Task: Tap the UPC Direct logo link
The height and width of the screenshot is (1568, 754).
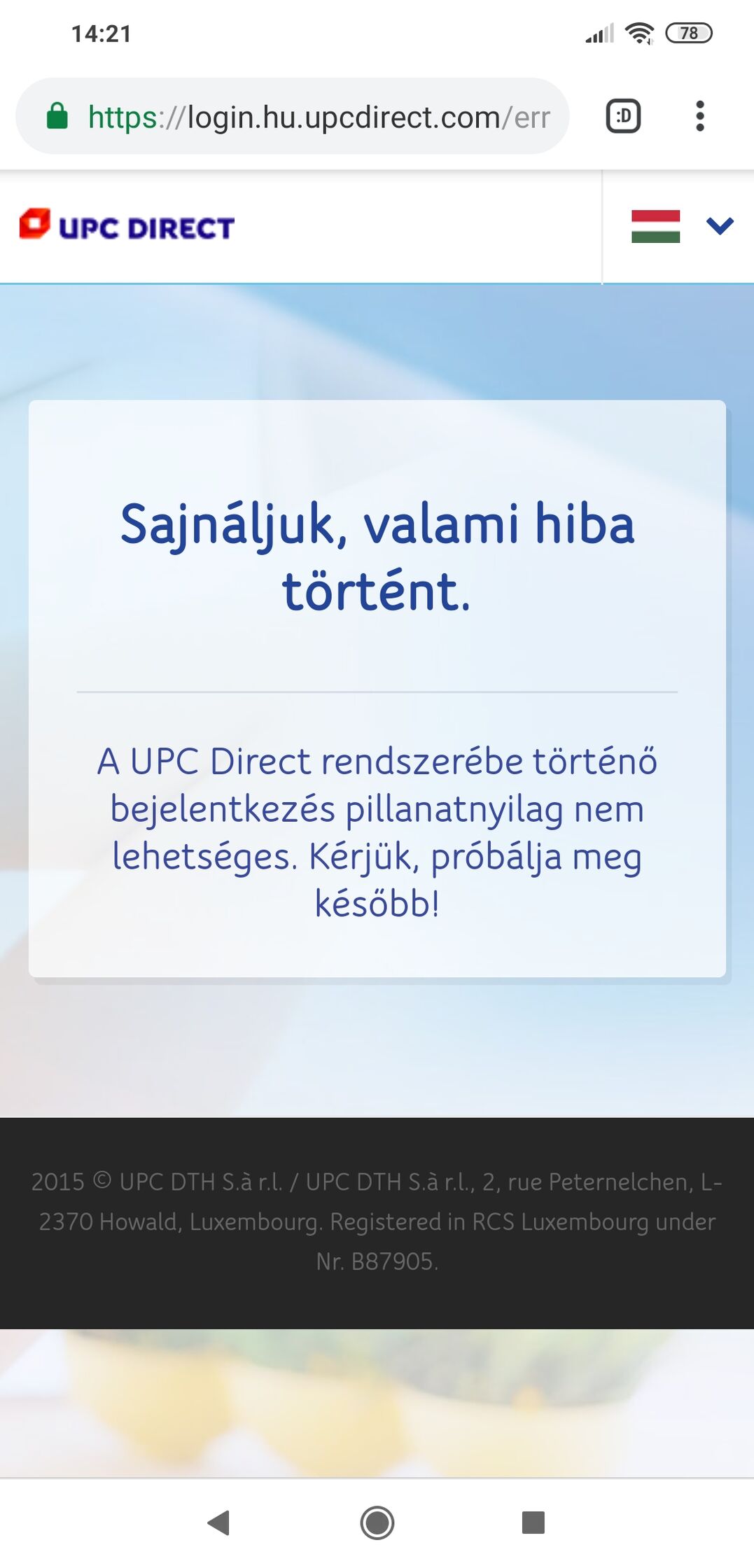Action: 127,226
